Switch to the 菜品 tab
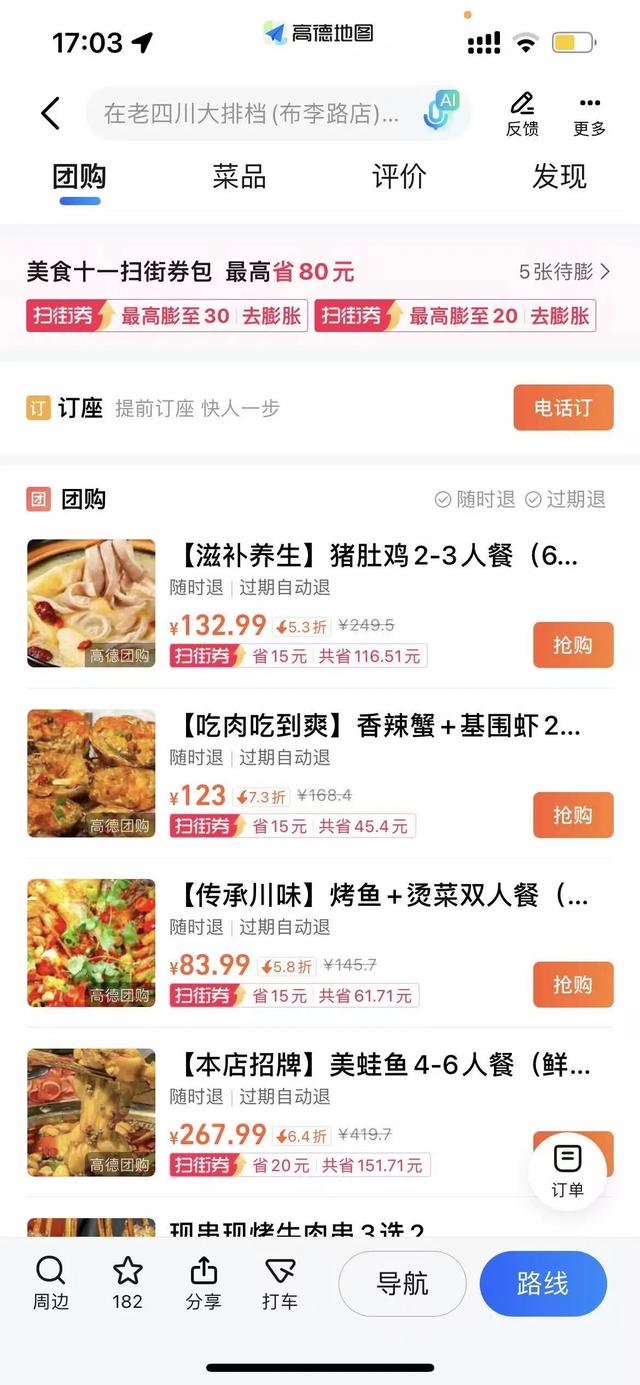640x1385 pixels. [x=240, y=177]
